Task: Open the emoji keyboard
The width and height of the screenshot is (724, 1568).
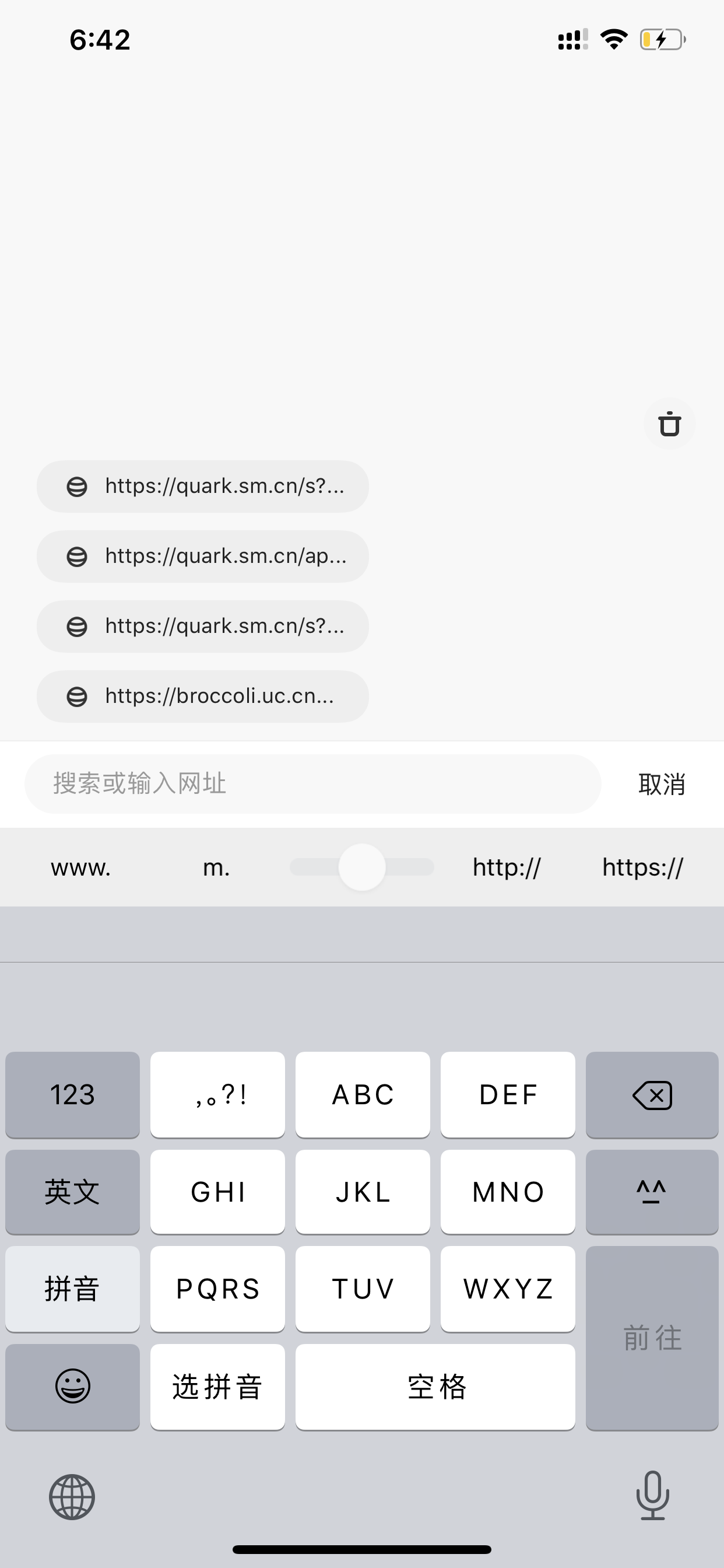Action: [x=72, y=1387]
